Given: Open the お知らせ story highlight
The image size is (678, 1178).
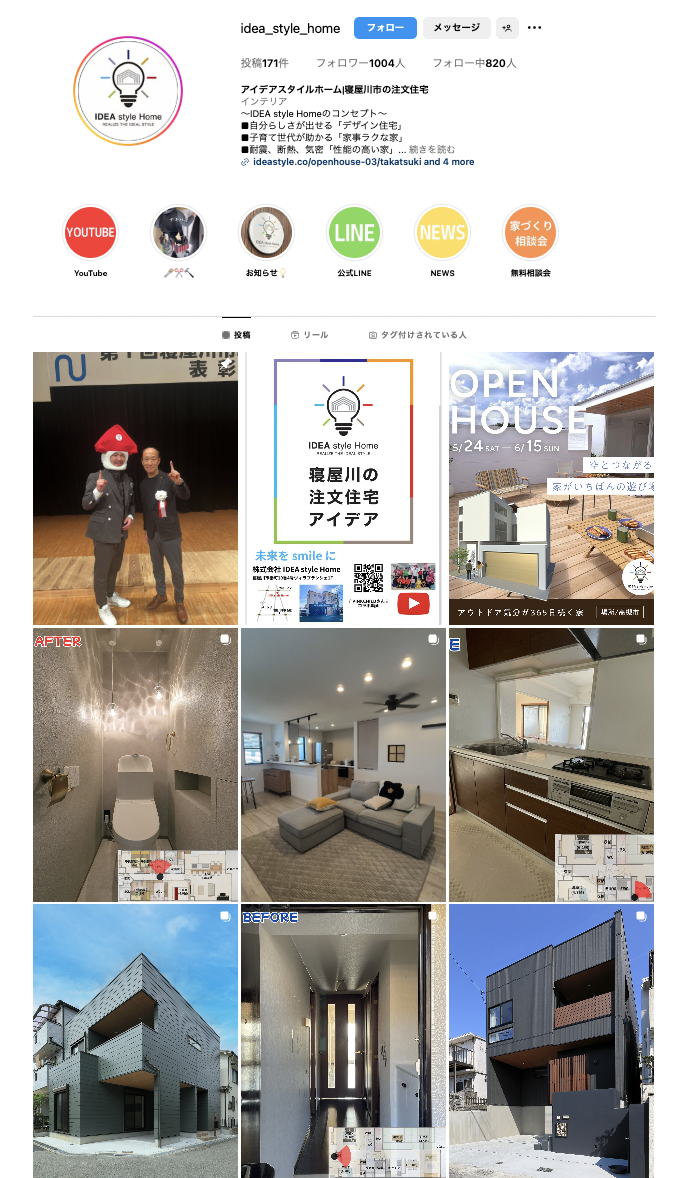Looking at the screenshot, I should pos(266,233).
